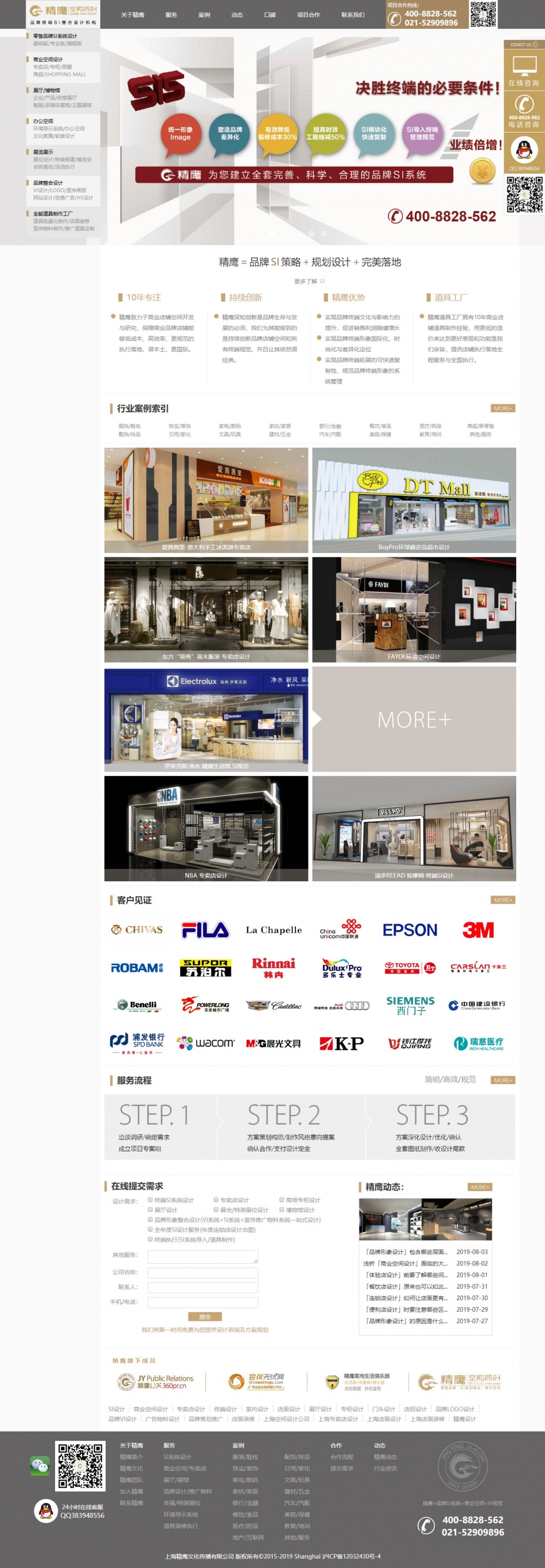Tick the 博物馆设计 checkbox
This screenshot has width=545, height=1568.
click(282, 1210)
